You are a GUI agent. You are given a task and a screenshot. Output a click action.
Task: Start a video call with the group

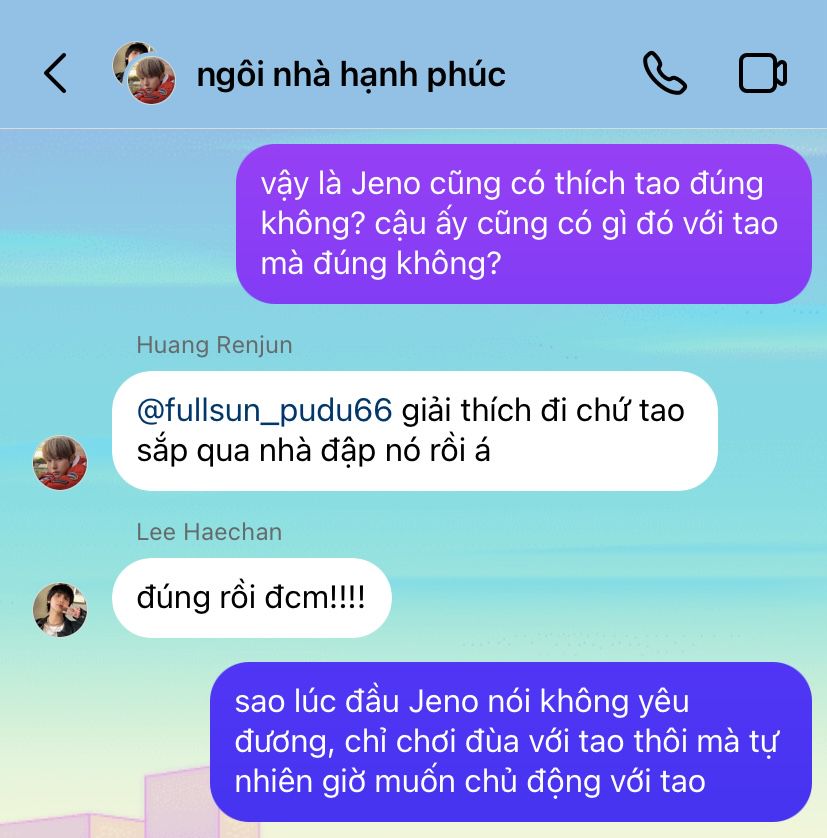(x=762, y=74)
